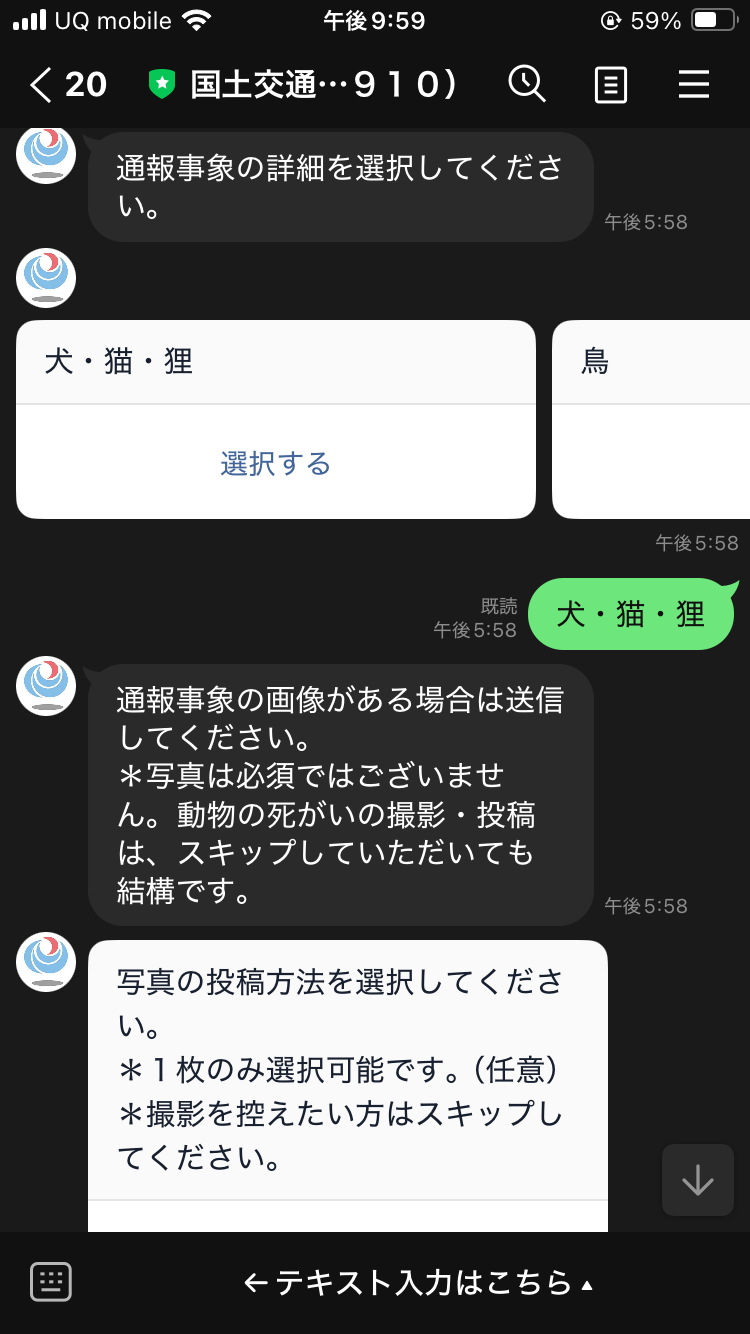
Task: Open the notes icon in header
Action: tap(611, 85)
